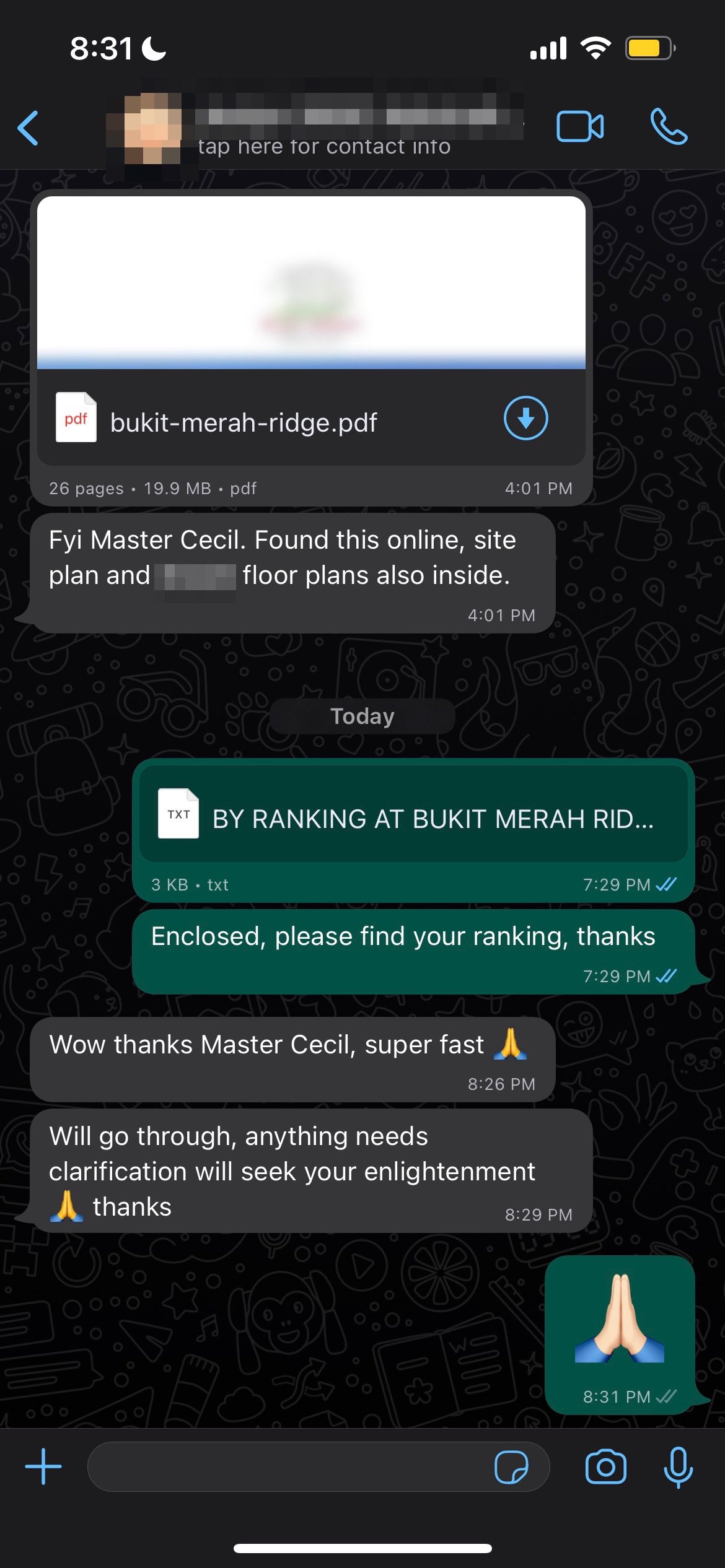Open the camera
This screenshot has height=1568, width=725.
tap(605, 1466)
